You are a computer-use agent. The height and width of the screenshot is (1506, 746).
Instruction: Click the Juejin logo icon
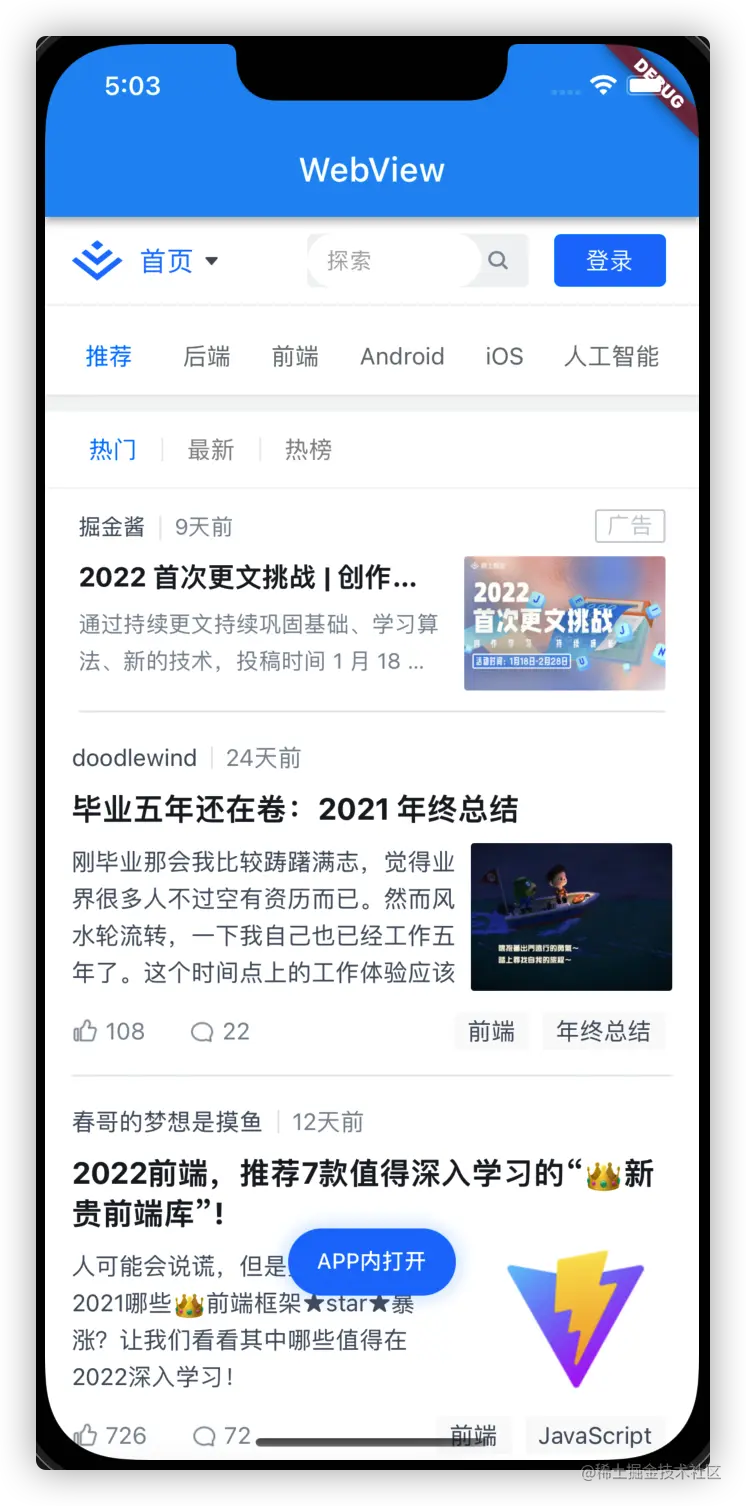(x=97, y=260)
